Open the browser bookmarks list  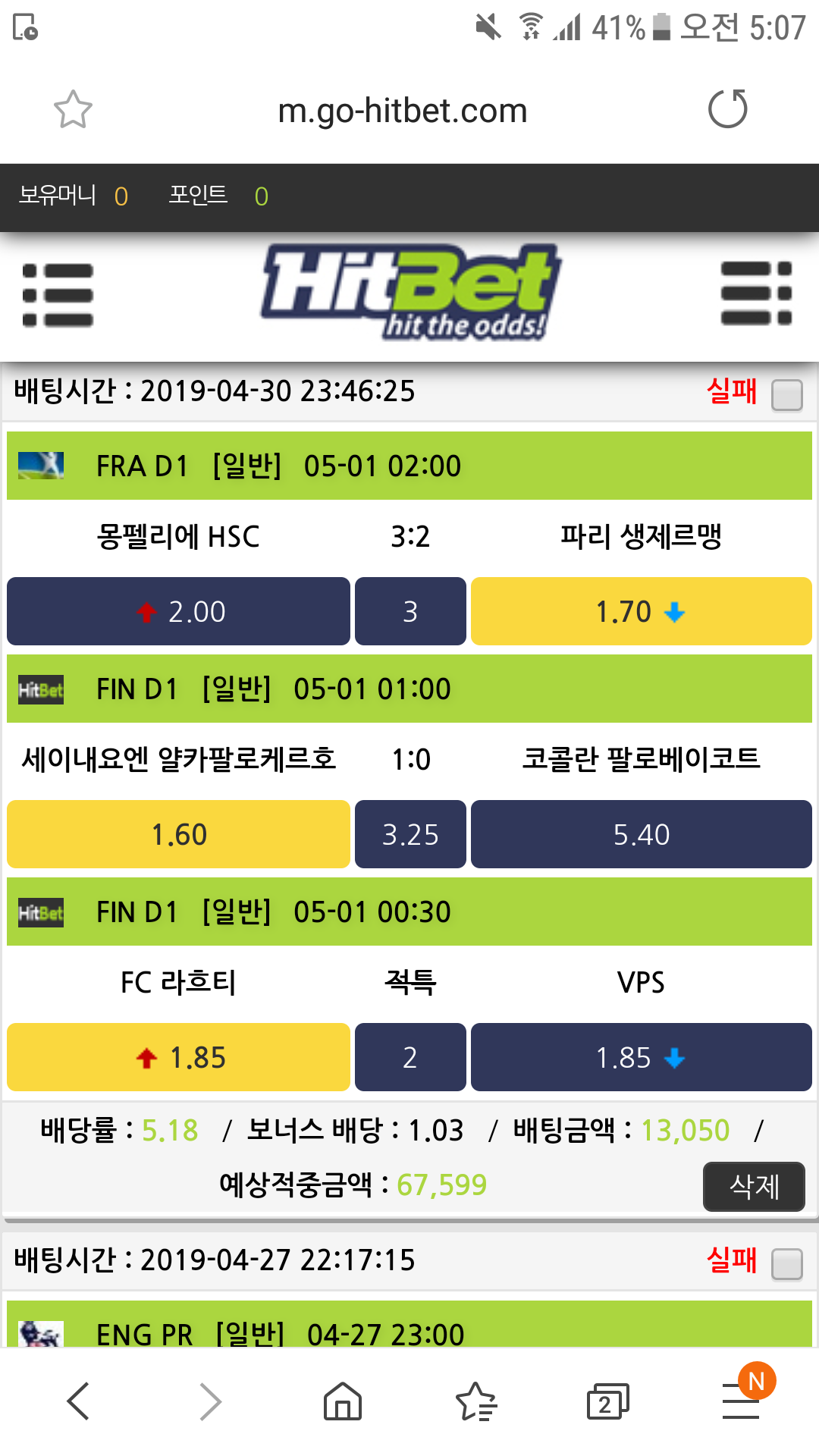pos(475,1401)
